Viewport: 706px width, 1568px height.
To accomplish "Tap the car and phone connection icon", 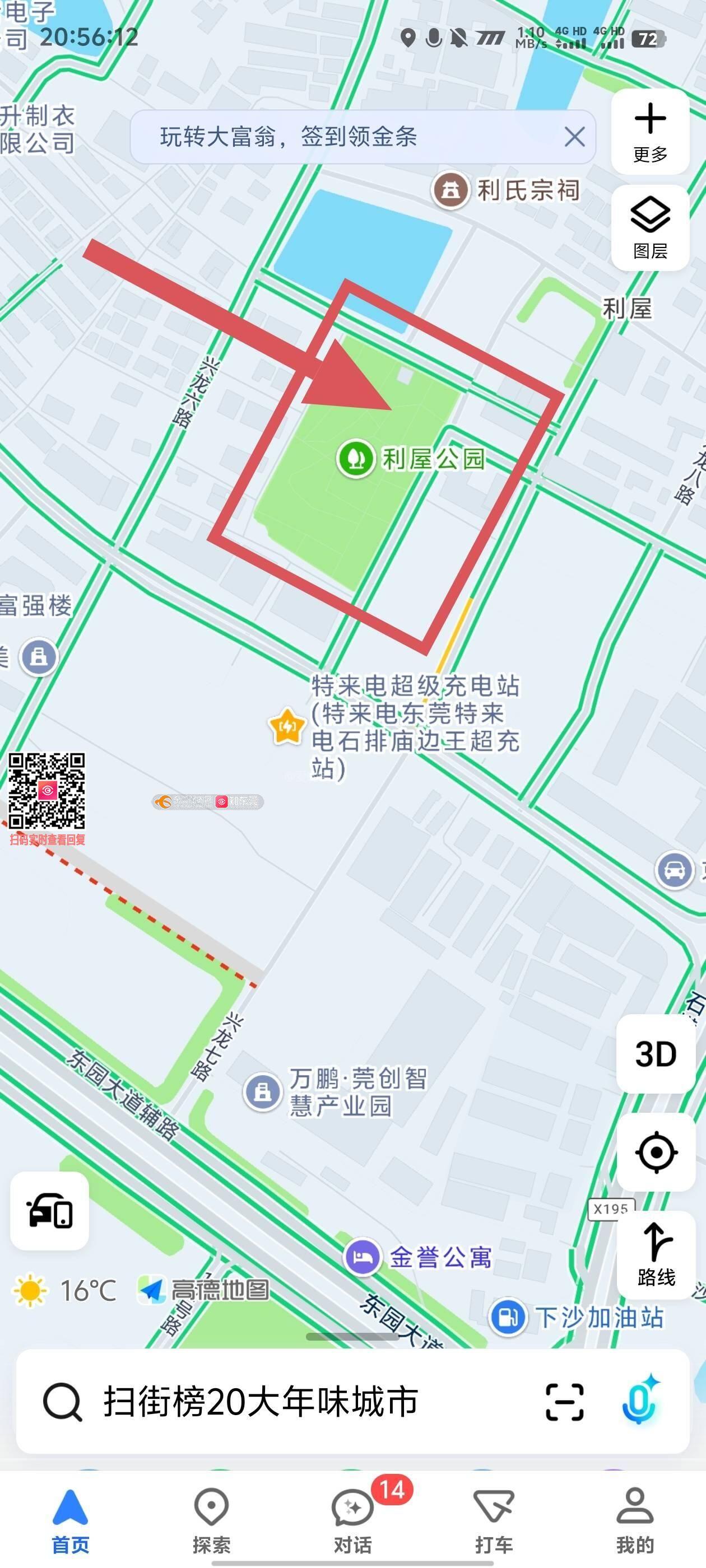I will pyautogui.click(x=49, y=1211).
